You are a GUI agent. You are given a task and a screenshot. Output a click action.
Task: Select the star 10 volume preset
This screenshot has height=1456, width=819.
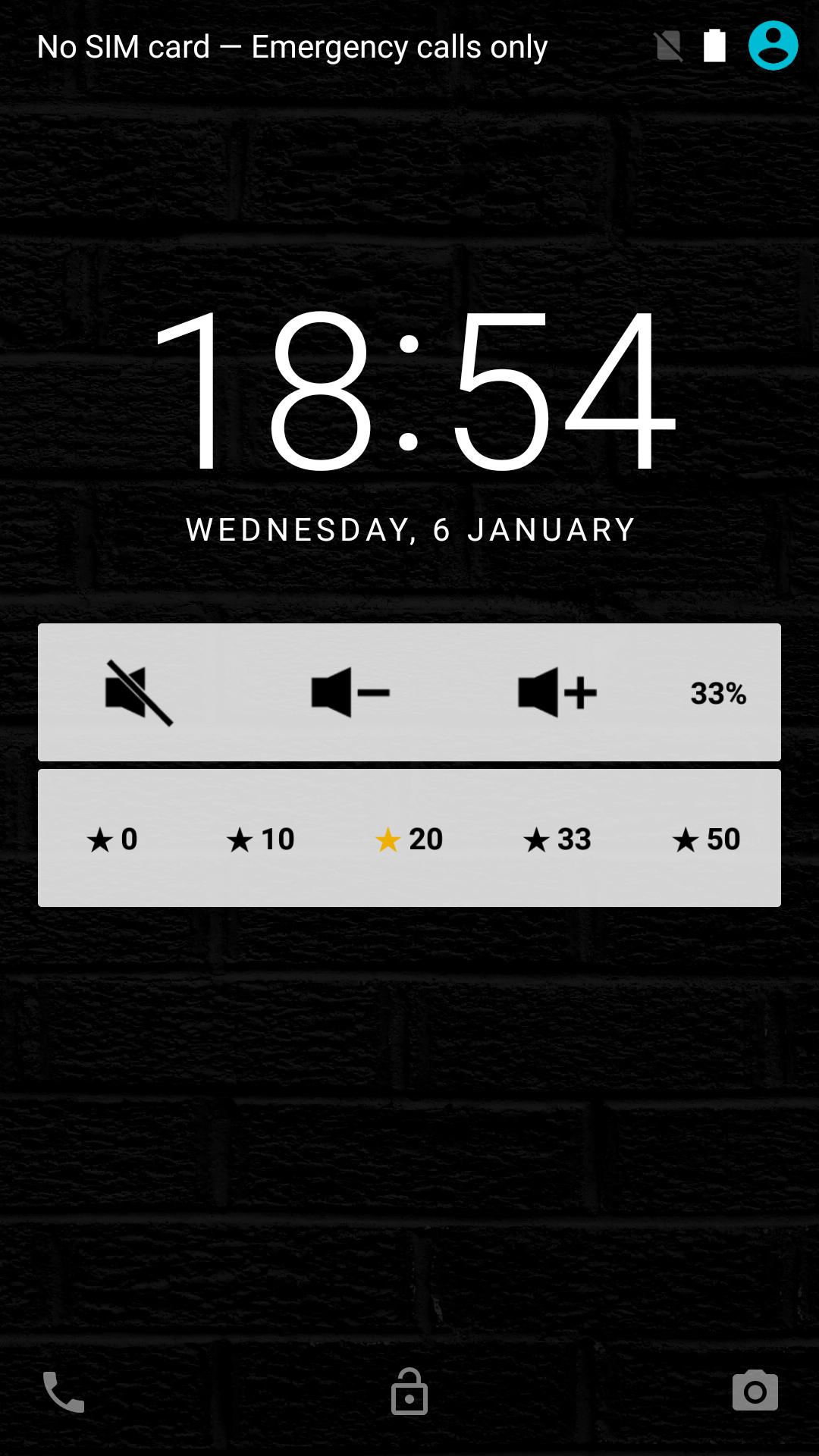tap(261, 839)
